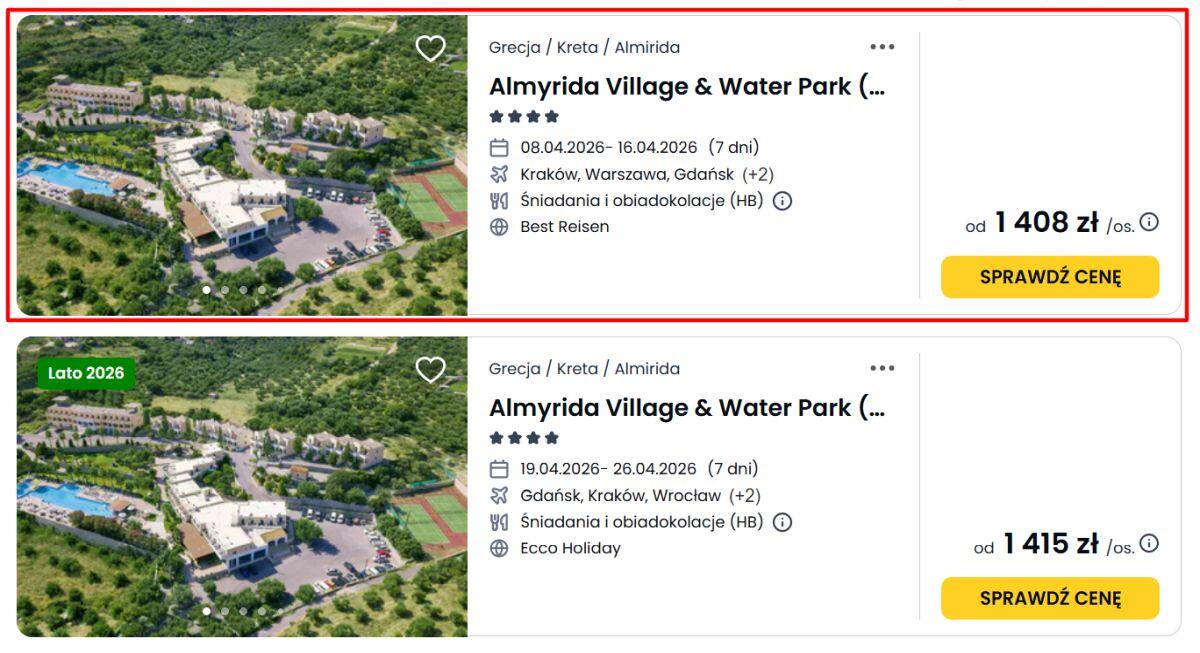Add the Ecco Holiday offer to favorites
1200x653 pixels.
(x=430, y=369)
